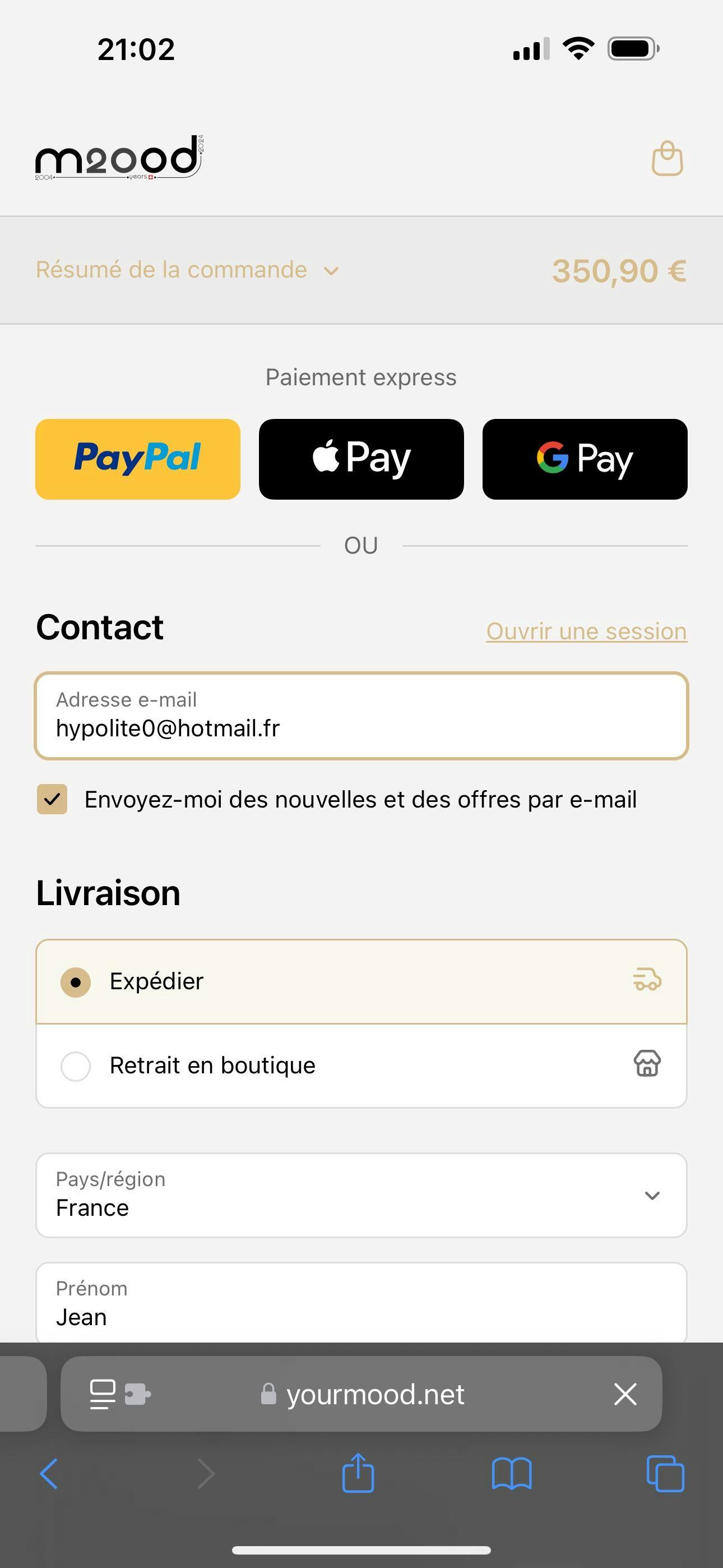Viewport: 723px width, 1568px height.
Task: Open the Pays/région dropdown
Action: (x=361, y=1196)
